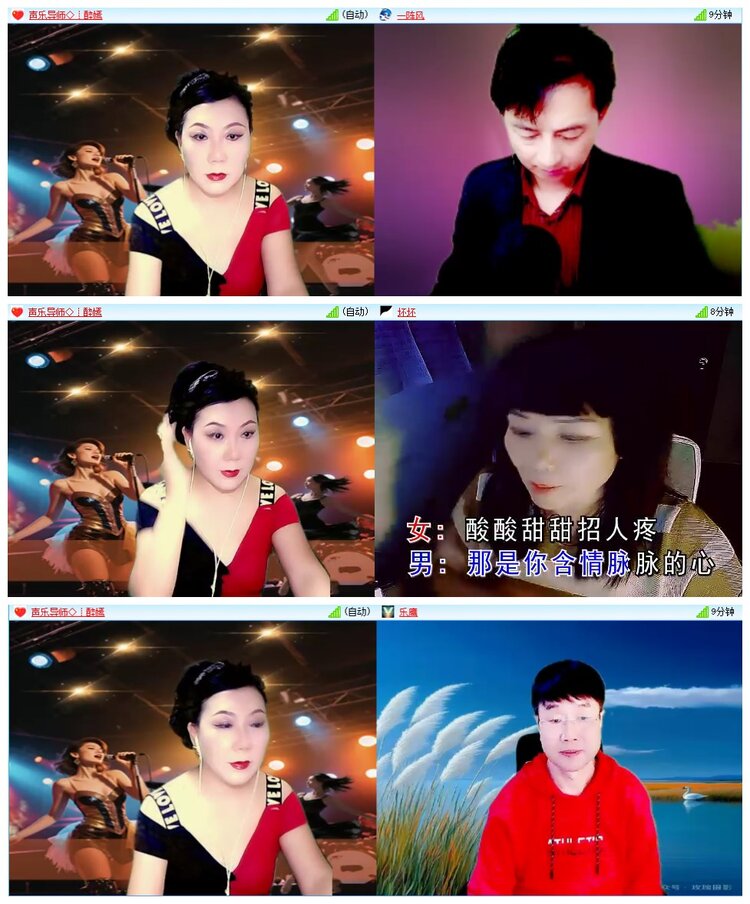Click the signal bars left of 9分钟 in the top-right
The image size is (750, 904).
tap(702, 14)
